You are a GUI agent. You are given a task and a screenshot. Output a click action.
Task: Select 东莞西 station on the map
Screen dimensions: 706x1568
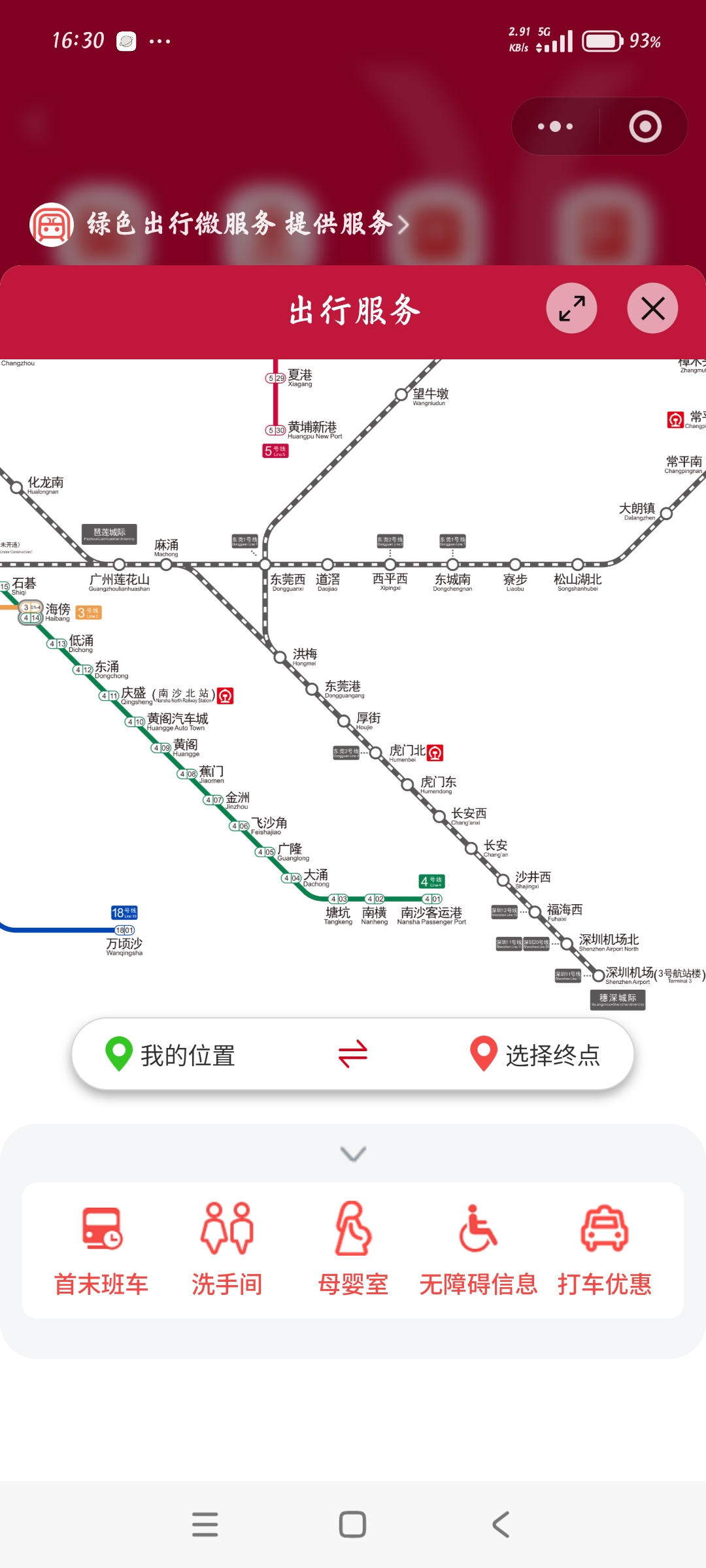click(x=265, y=564)
